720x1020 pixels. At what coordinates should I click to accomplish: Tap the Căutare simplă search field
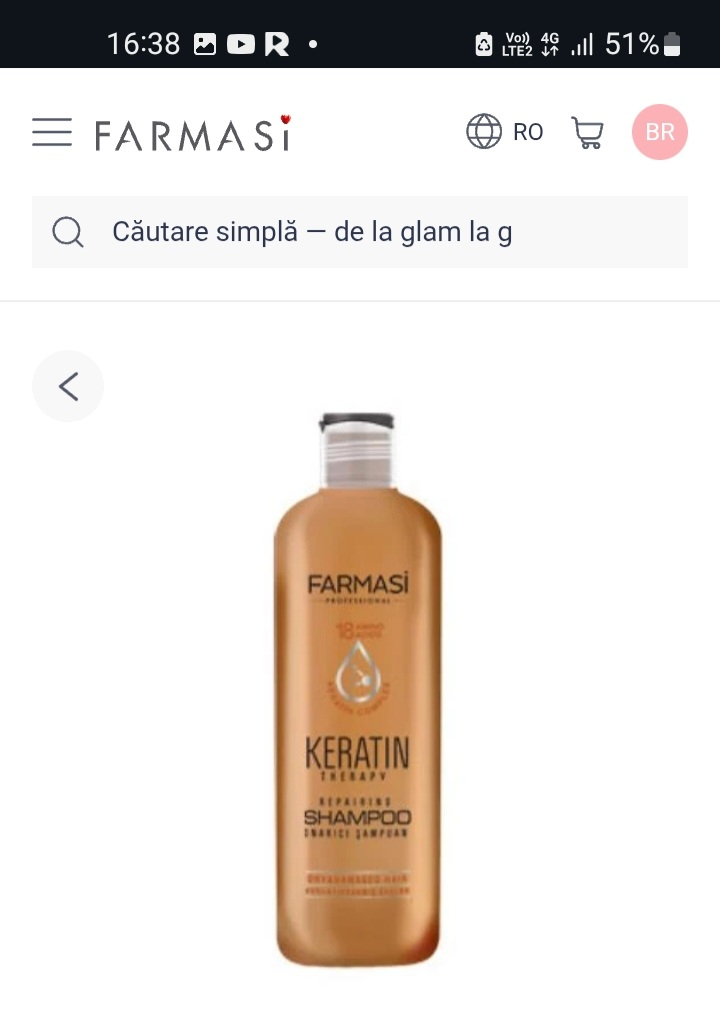[360, 232]
